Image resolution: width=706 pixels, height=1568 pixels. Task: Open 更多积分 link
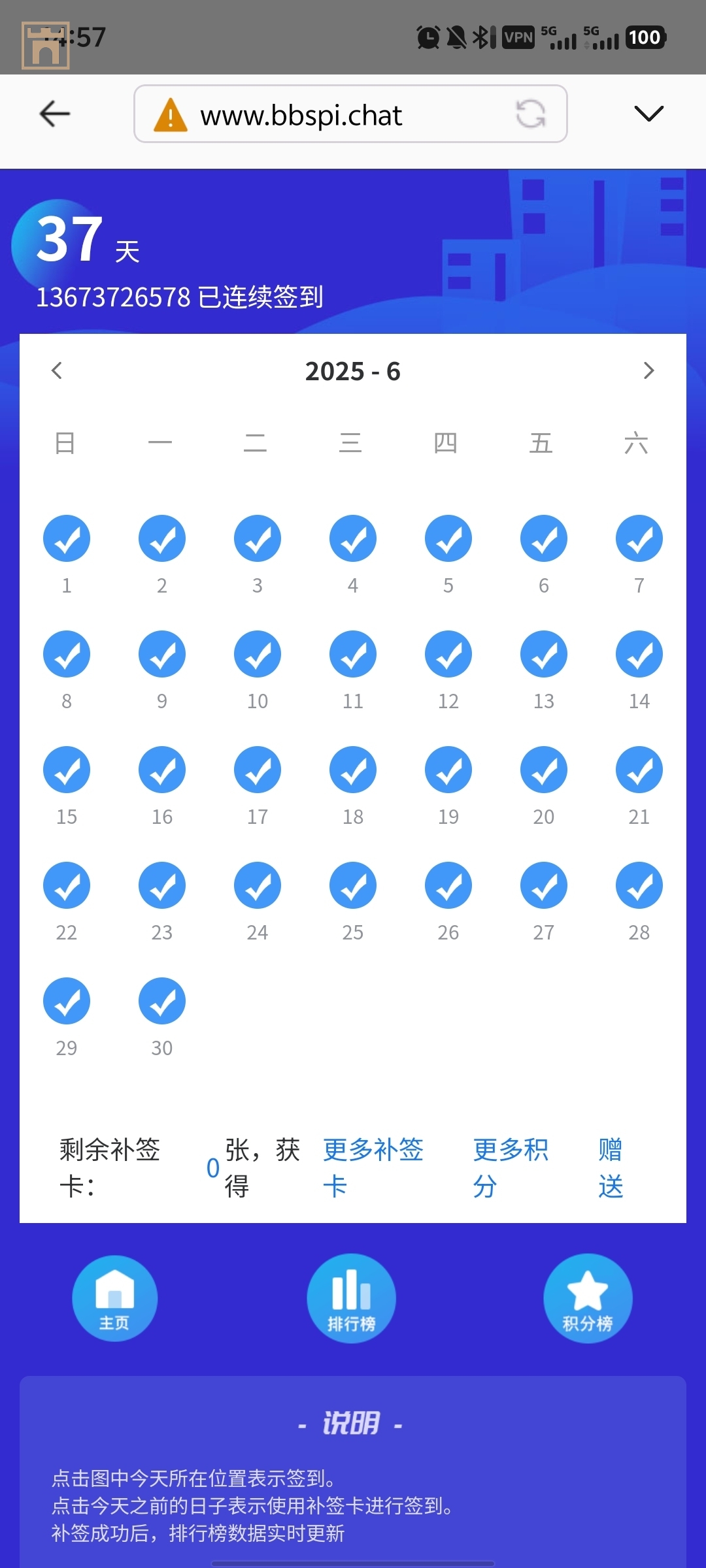(x=510, y=1168)
